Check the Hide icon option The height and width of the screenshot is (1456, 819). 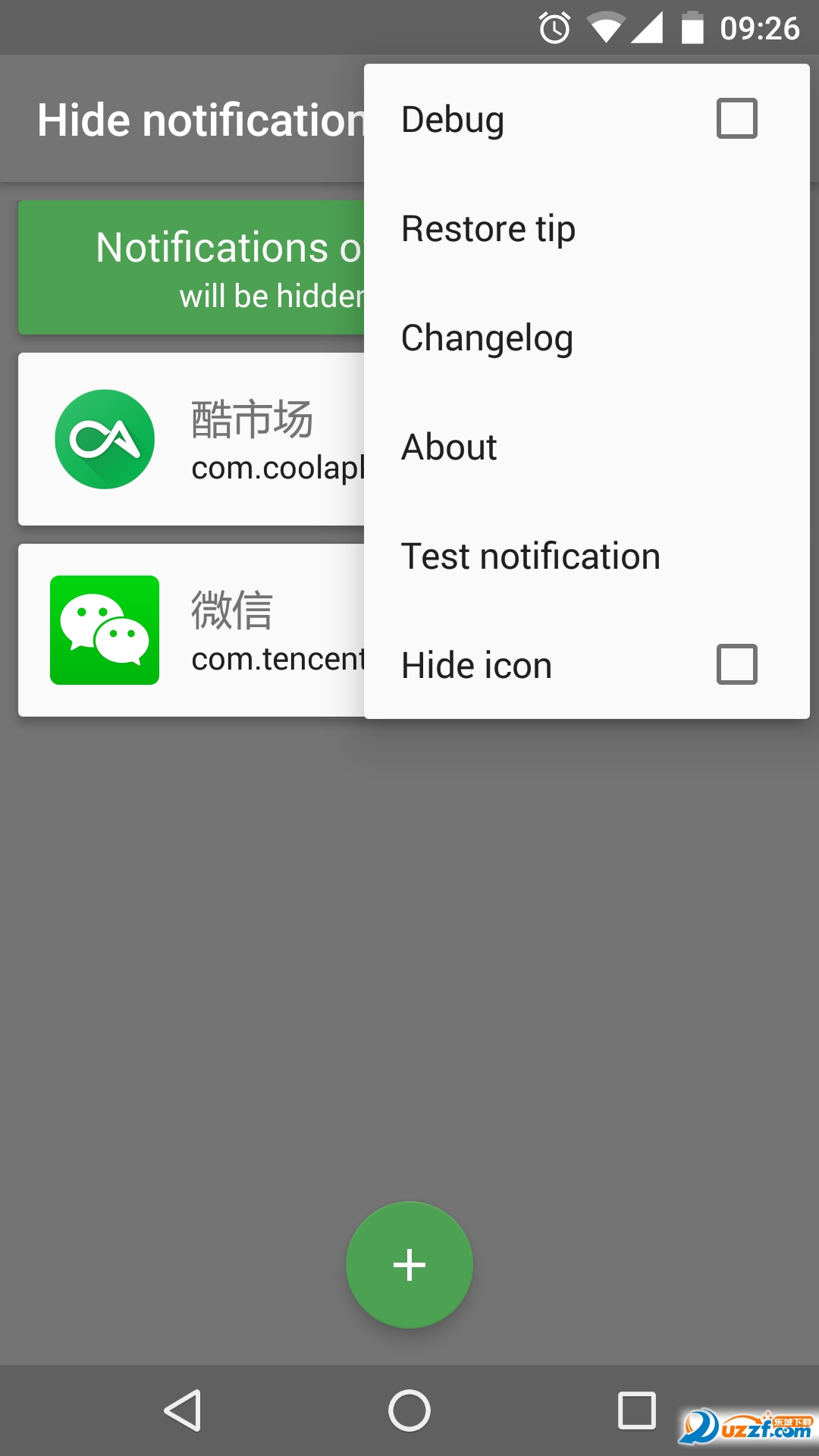tap(736, 664)
